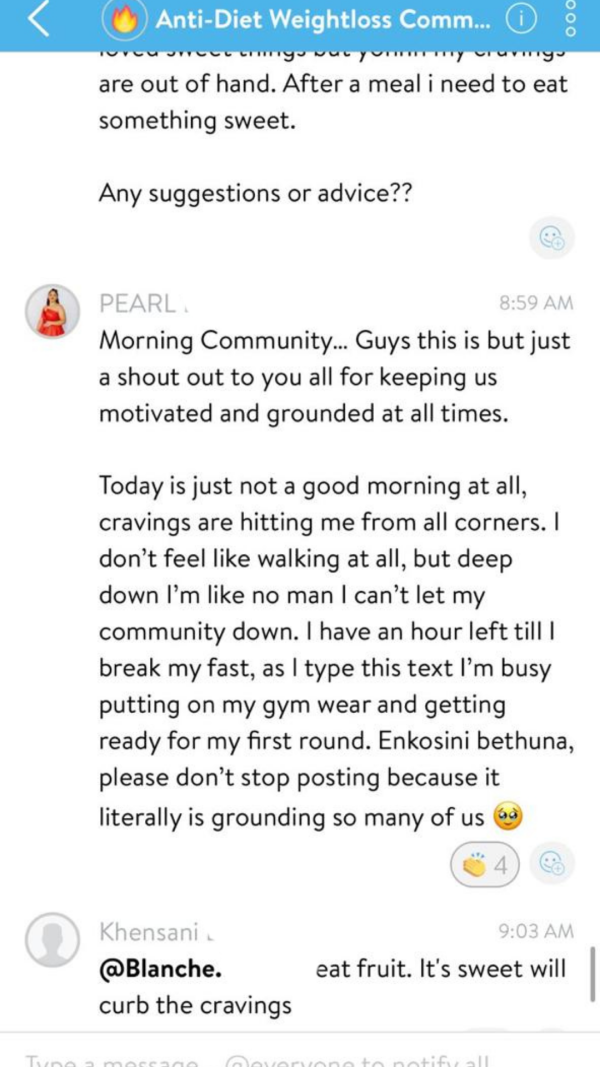Viewport: 600px width, 1067px height.
Task: Open community info icon
Action: [521, 19]
